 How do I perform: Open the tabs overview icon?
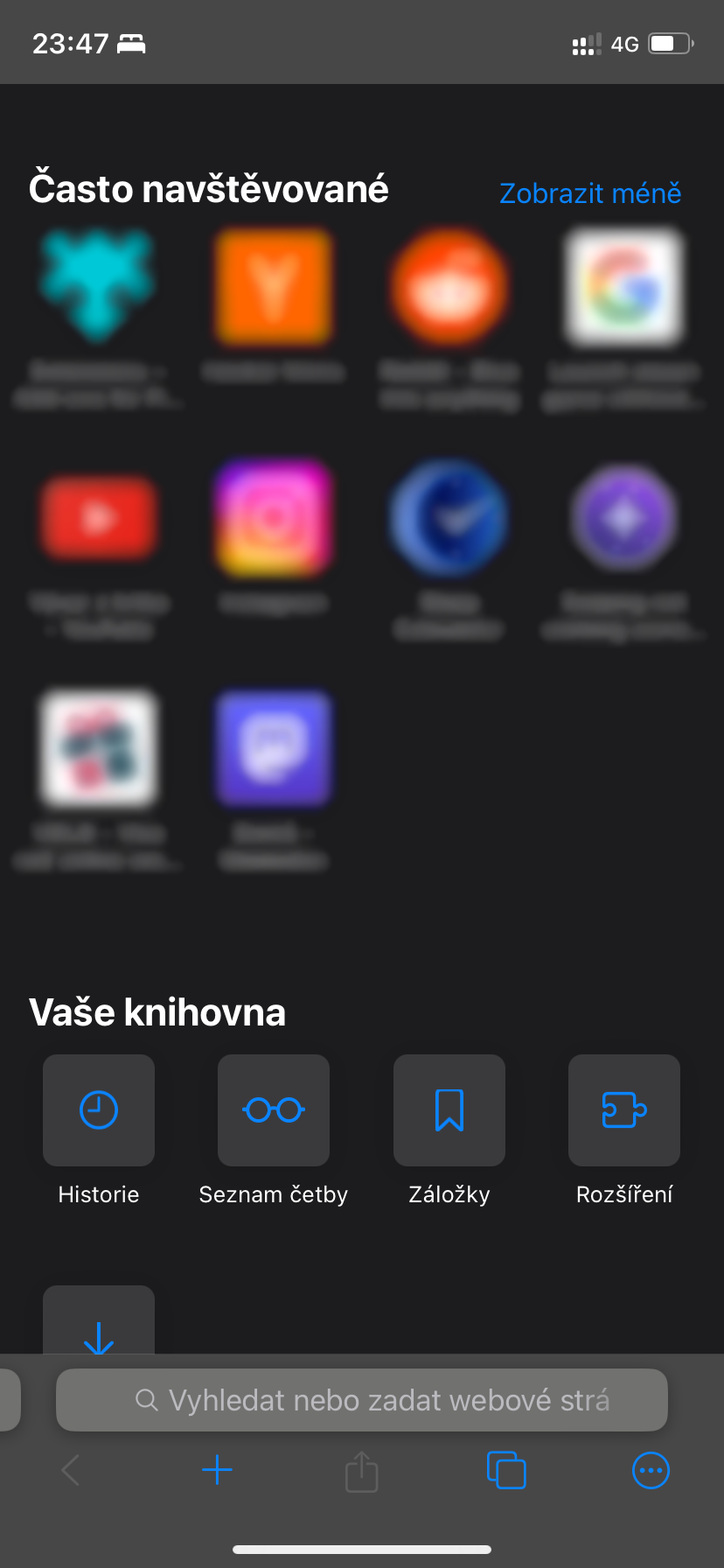[x=506, y=1470]
